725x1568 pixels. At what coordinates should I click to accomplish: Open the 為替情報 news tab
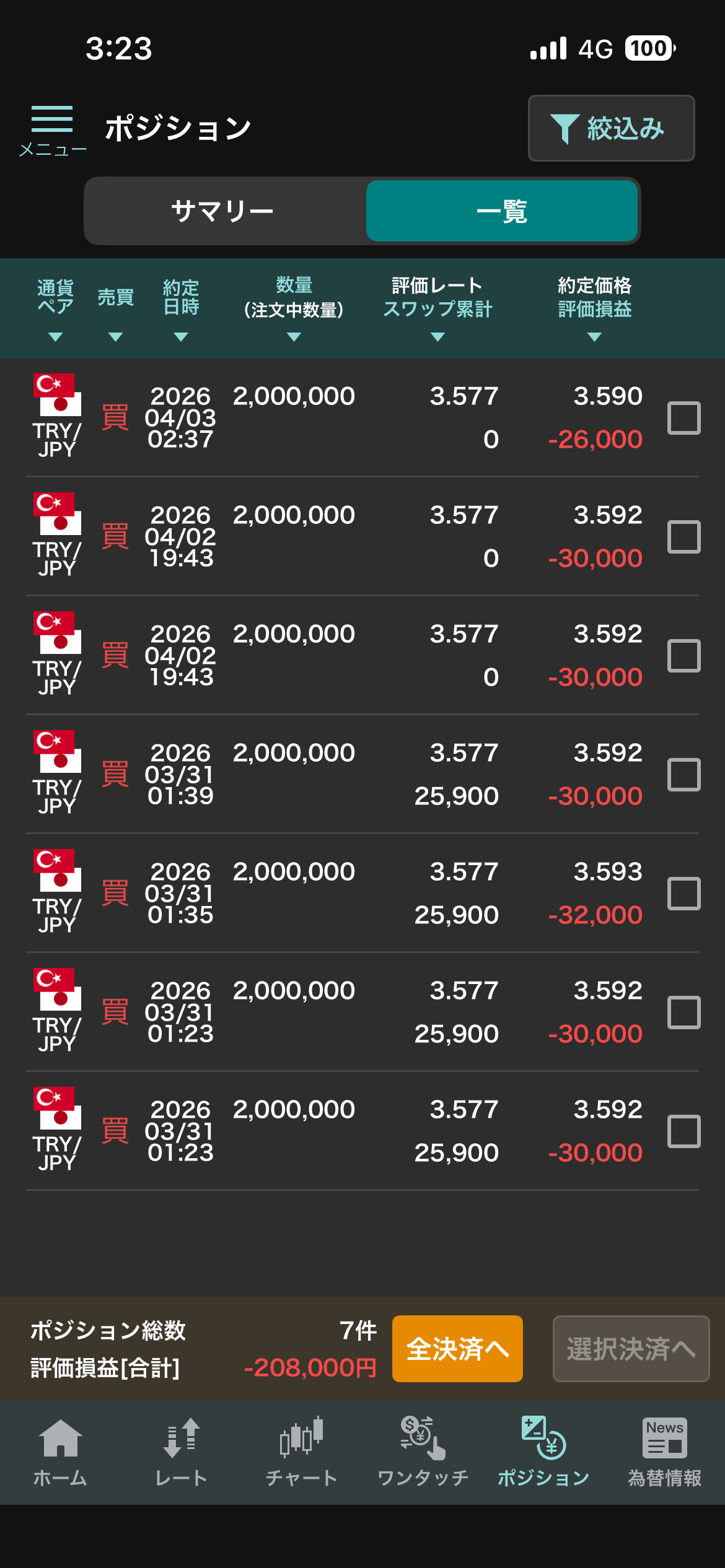(664, 1452)
